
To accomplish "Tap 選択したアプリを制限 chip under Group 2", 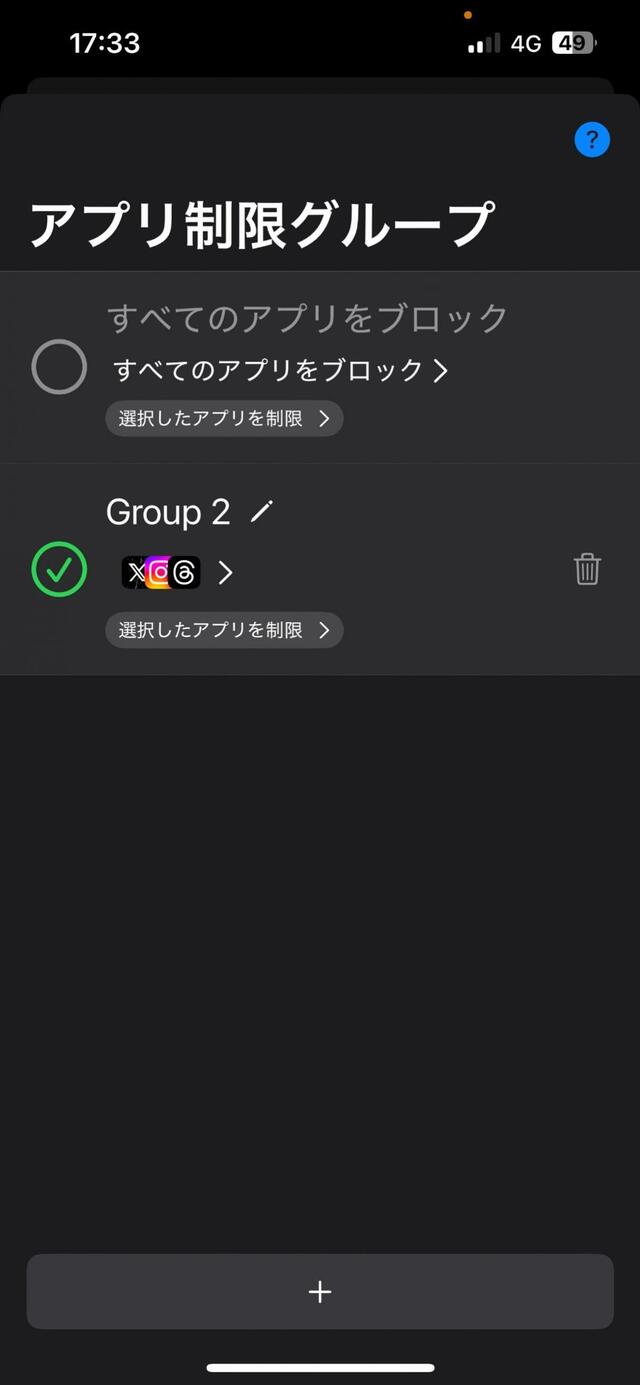I will [x=224, y=630].
